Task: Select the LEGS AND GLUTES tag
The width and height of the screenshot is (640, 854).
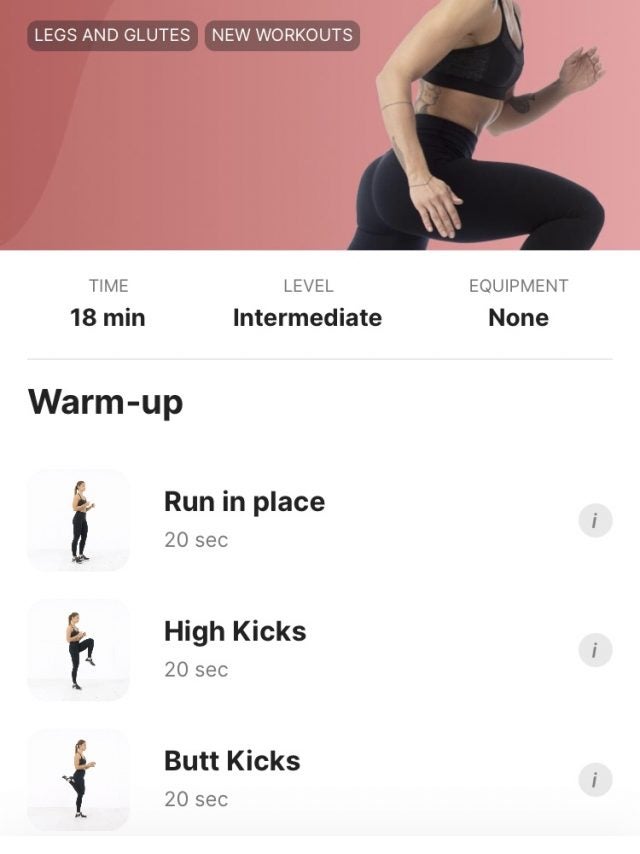Action: [x=111, y=35]
